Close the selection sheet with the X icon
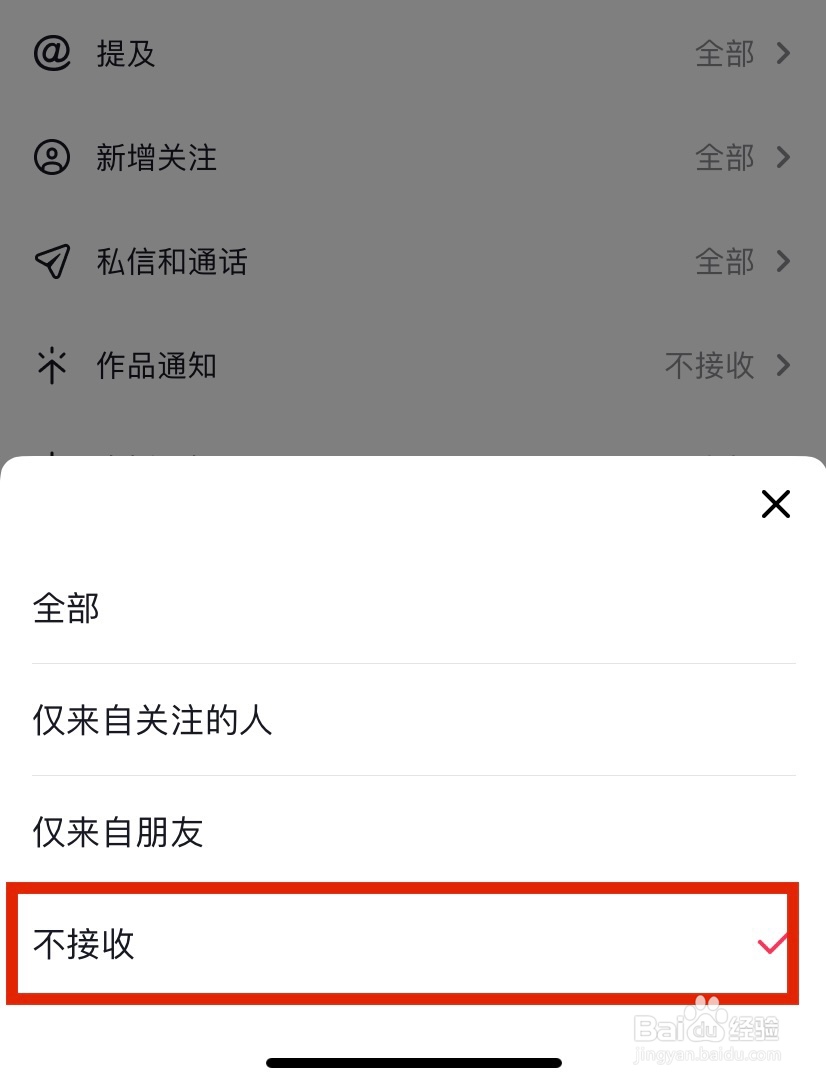Image resolution: width=826 pixels, height=1083 pixels. (x=776, y=504)
